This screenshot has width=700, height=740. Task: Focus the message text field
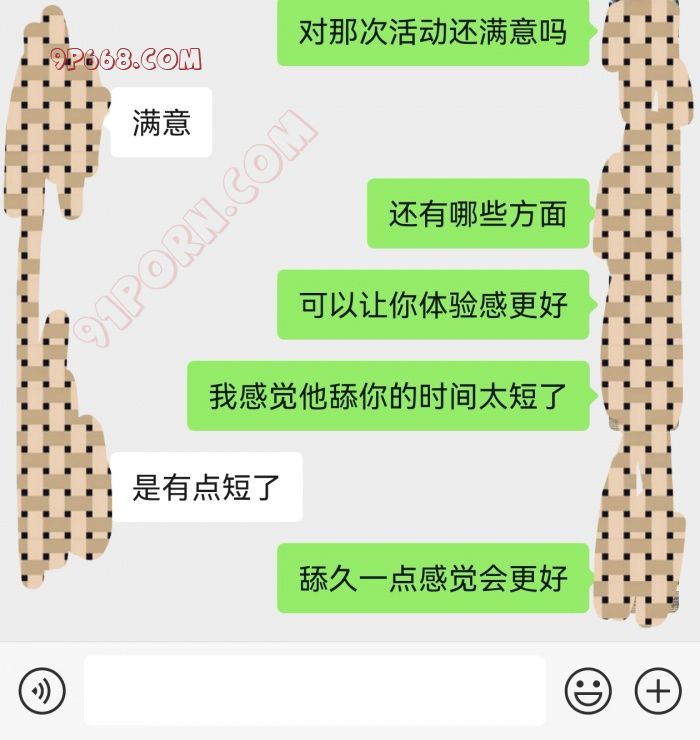[314, 691]
